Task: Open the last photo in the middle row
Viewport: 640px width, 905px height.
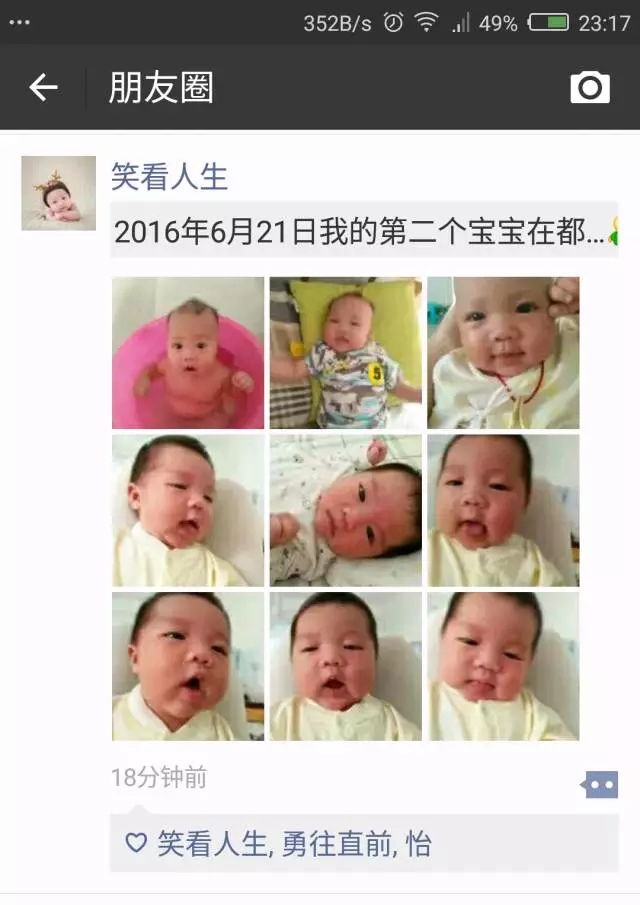Action: (x=503, y=510)
